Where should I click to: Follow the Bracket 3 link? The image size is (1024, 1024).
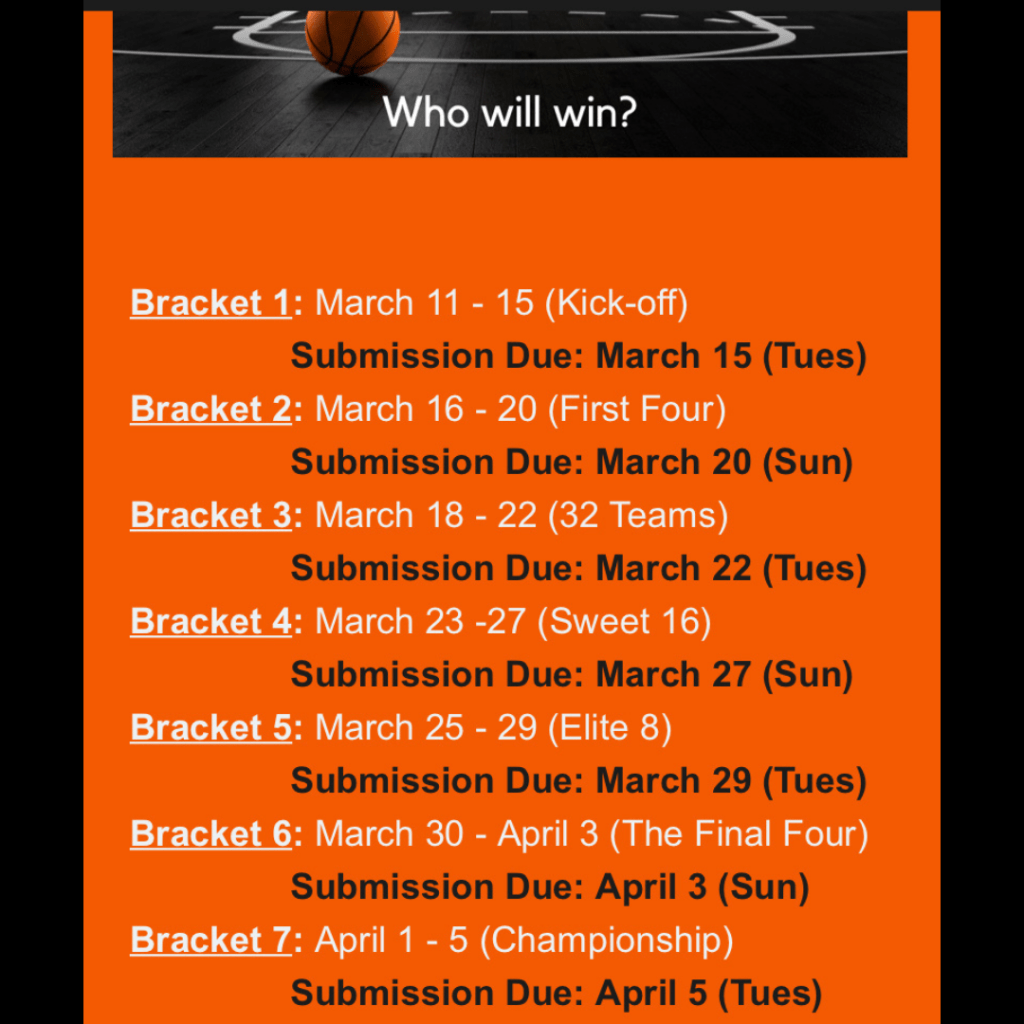click(x=210, y=515)
